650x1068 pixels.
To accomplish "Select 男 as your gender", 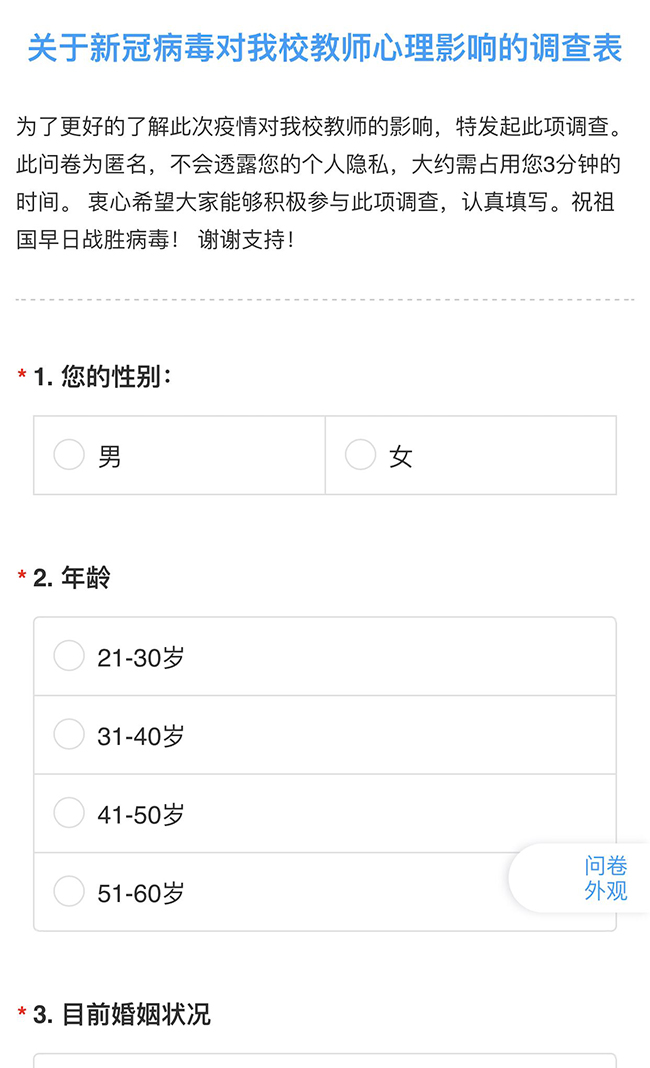I will point(179,455).
